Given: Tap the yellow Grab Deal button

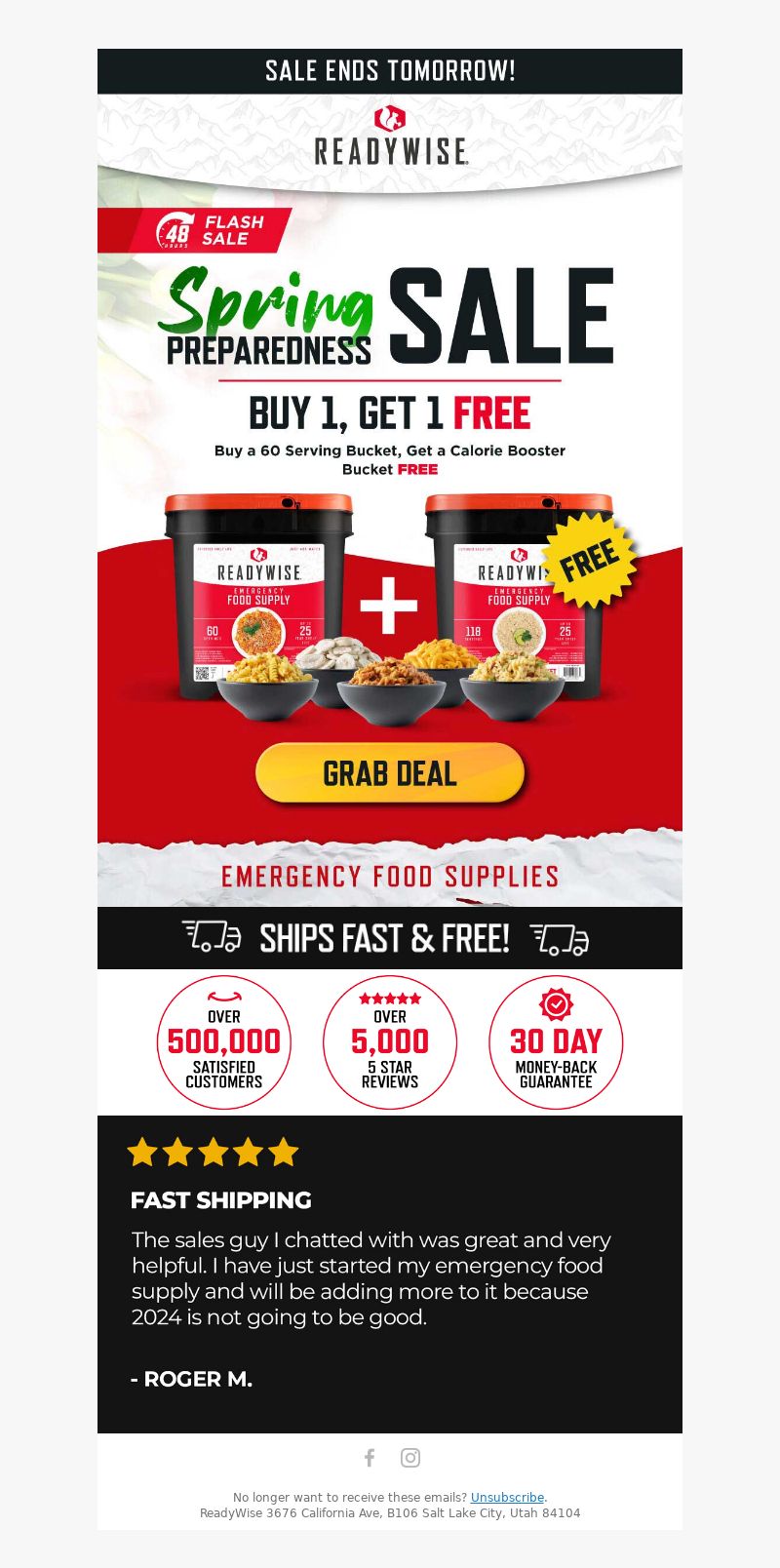Looking at the screenshot, I should coord(390,773).
